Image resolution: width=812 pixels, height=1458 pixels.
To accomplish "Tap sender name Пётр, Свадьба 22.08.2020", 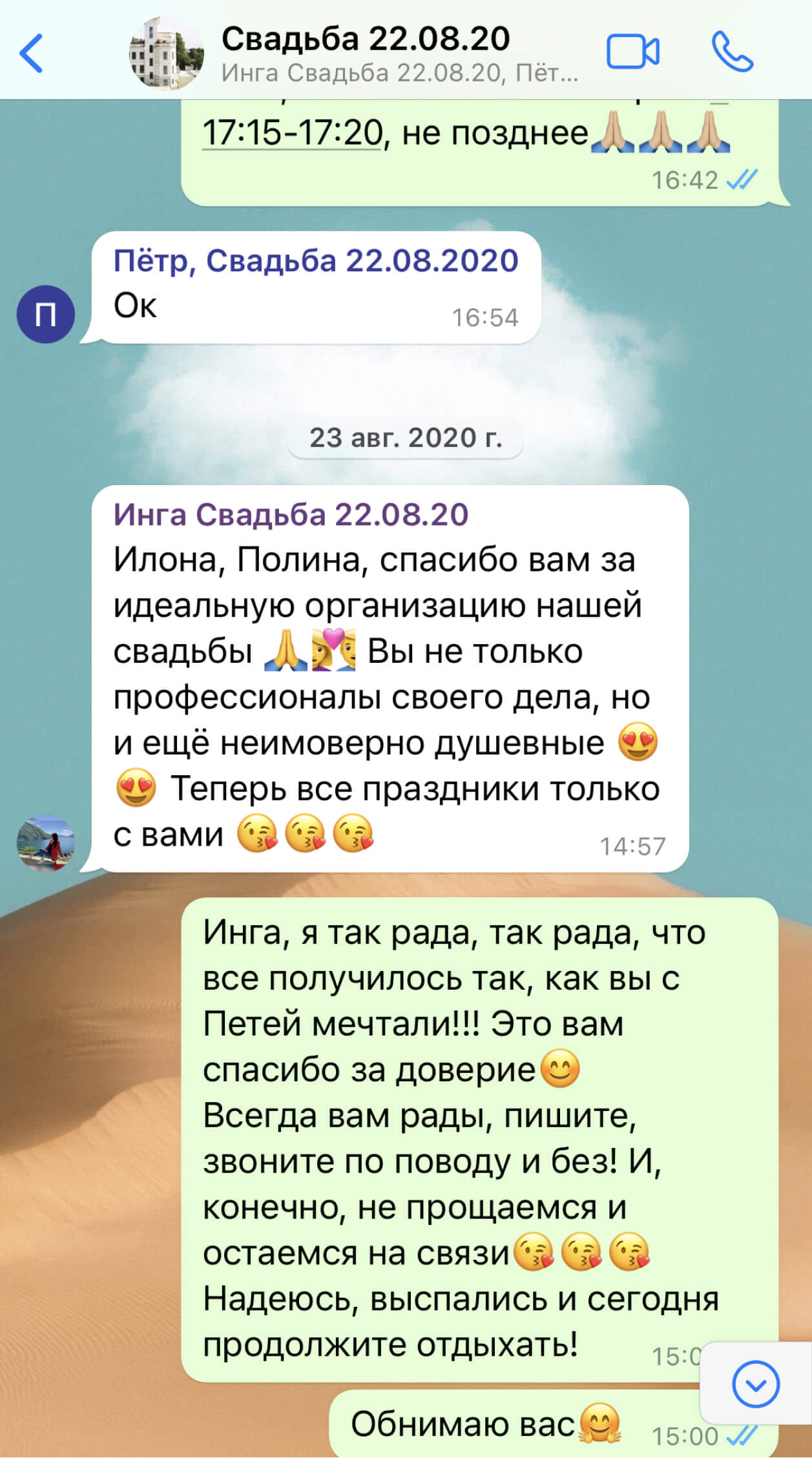I will [x=316, y=261].
